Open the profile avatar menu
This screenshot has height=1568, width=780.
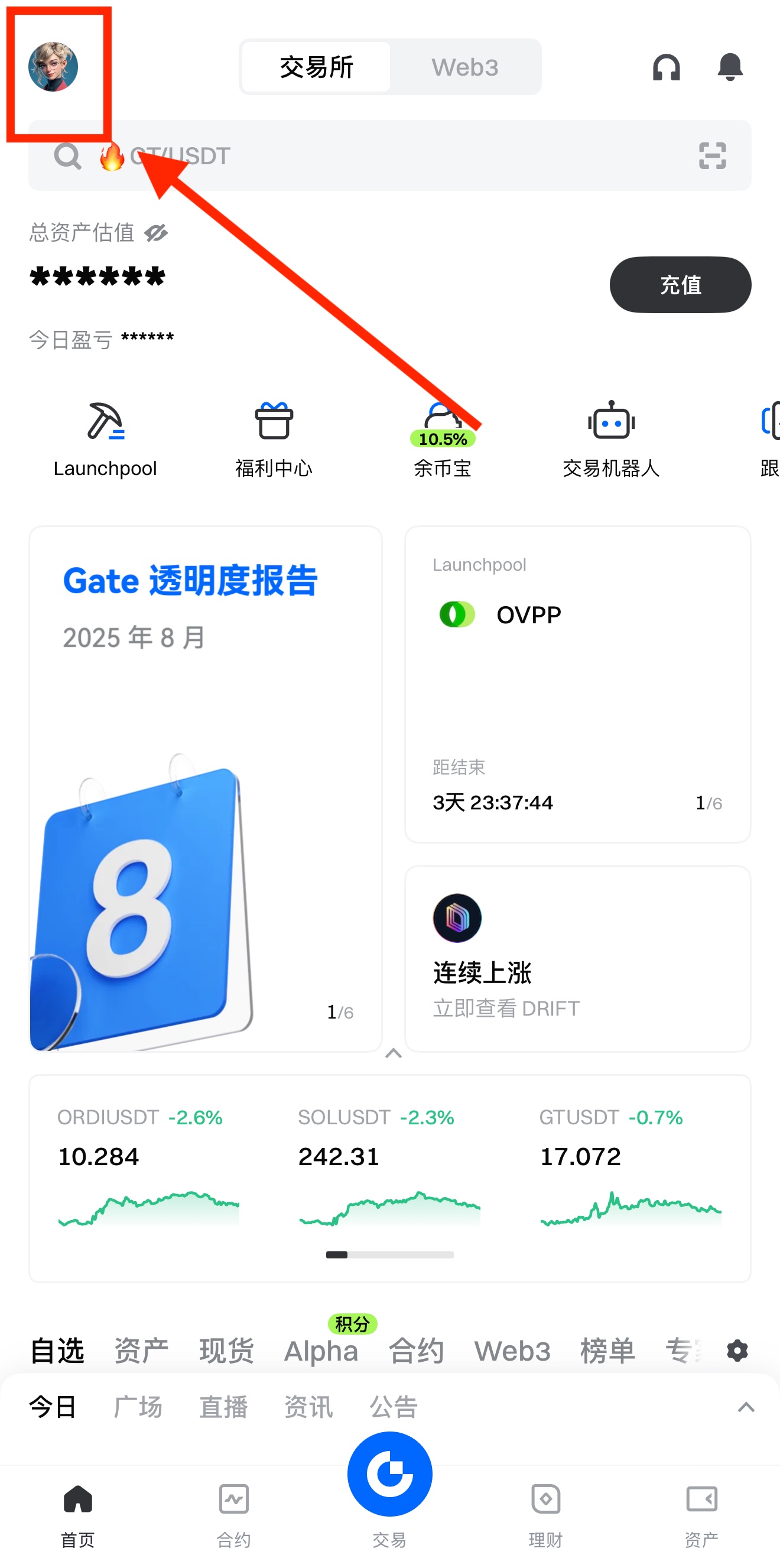(53, 67)
